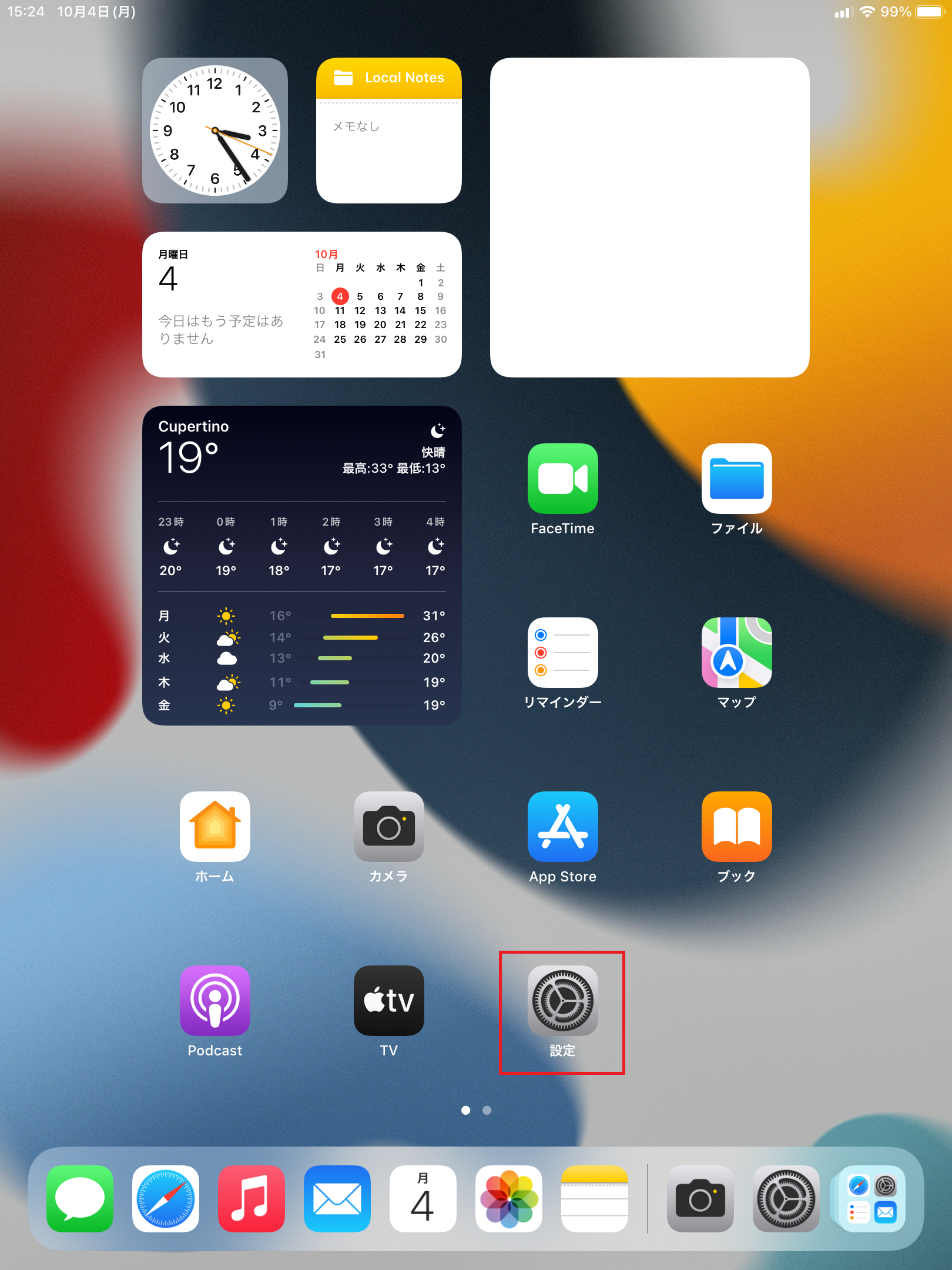Open the ブック app
Viewport: 952px width, 1270px height.
pos(736,827)
